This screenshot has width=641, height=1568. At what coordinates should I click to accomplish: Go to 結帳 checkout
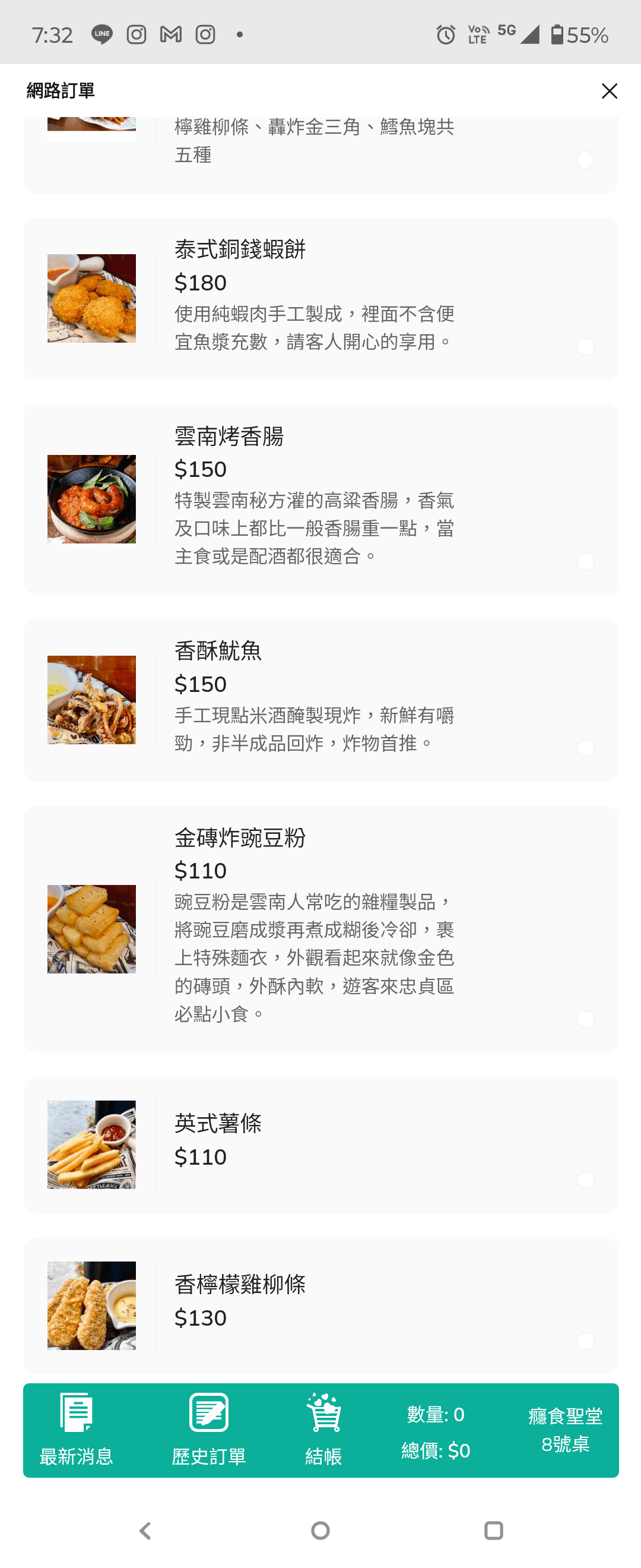323,1429
